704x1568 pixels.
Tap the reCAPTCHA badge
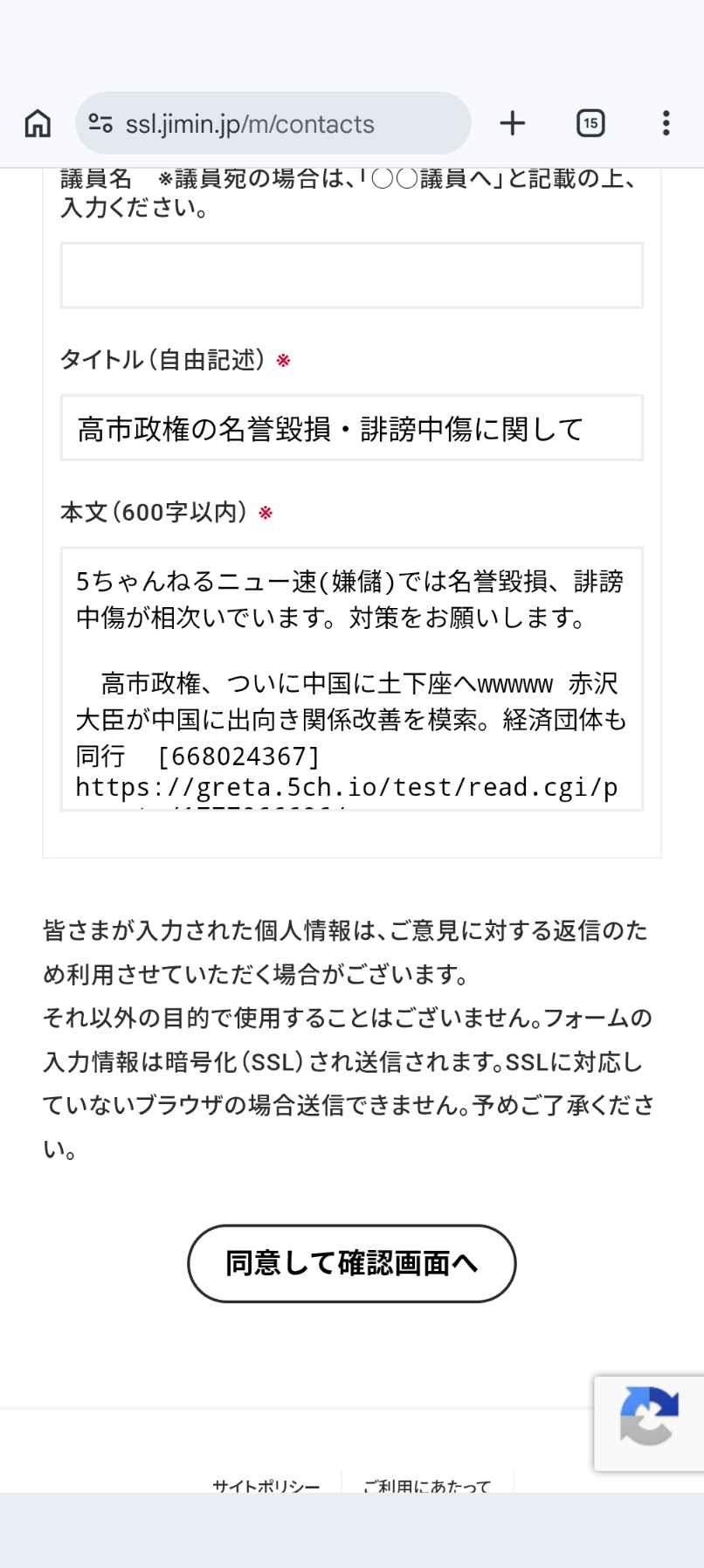649,1423
